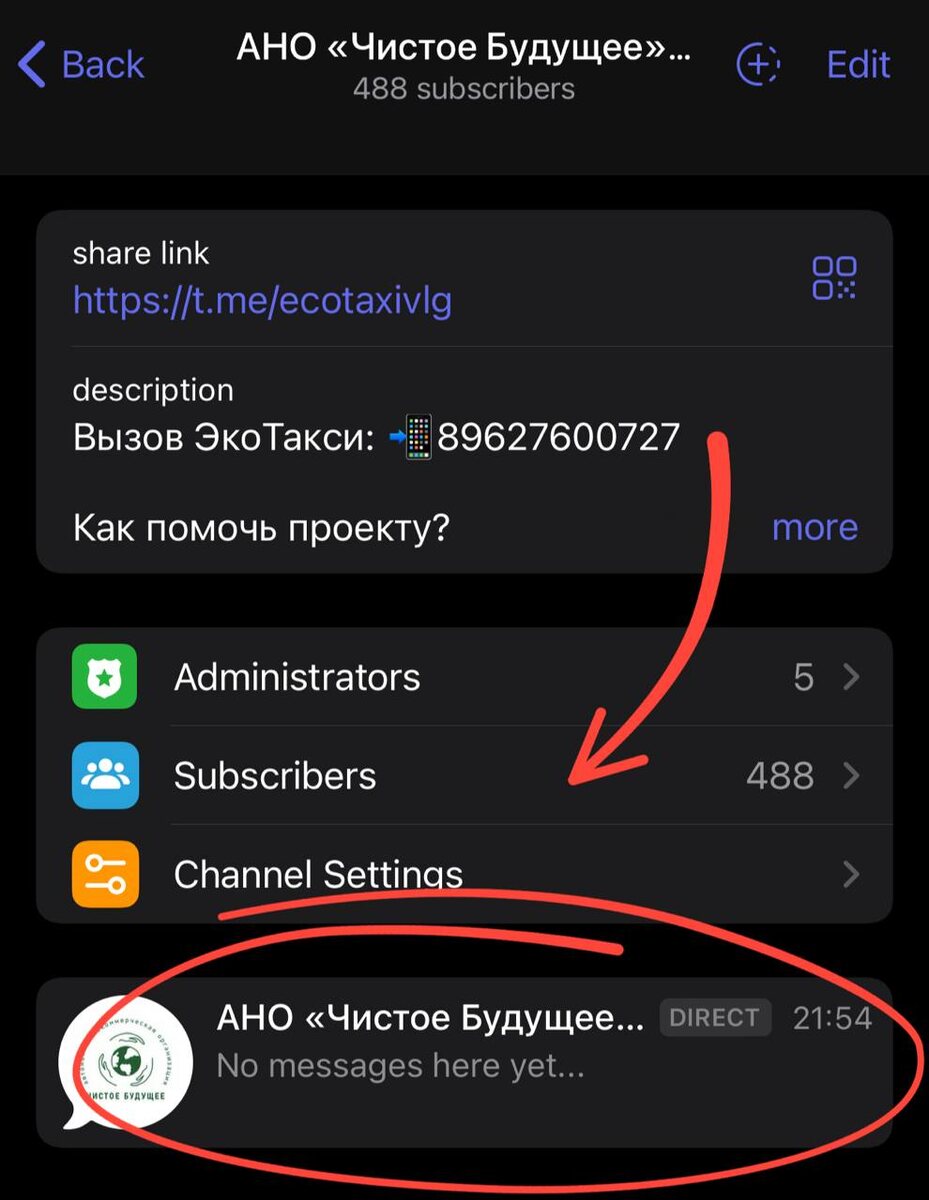View the Subscribers list
The width and height of the screenshot is (929, 1200).
[x=464, y=776]
